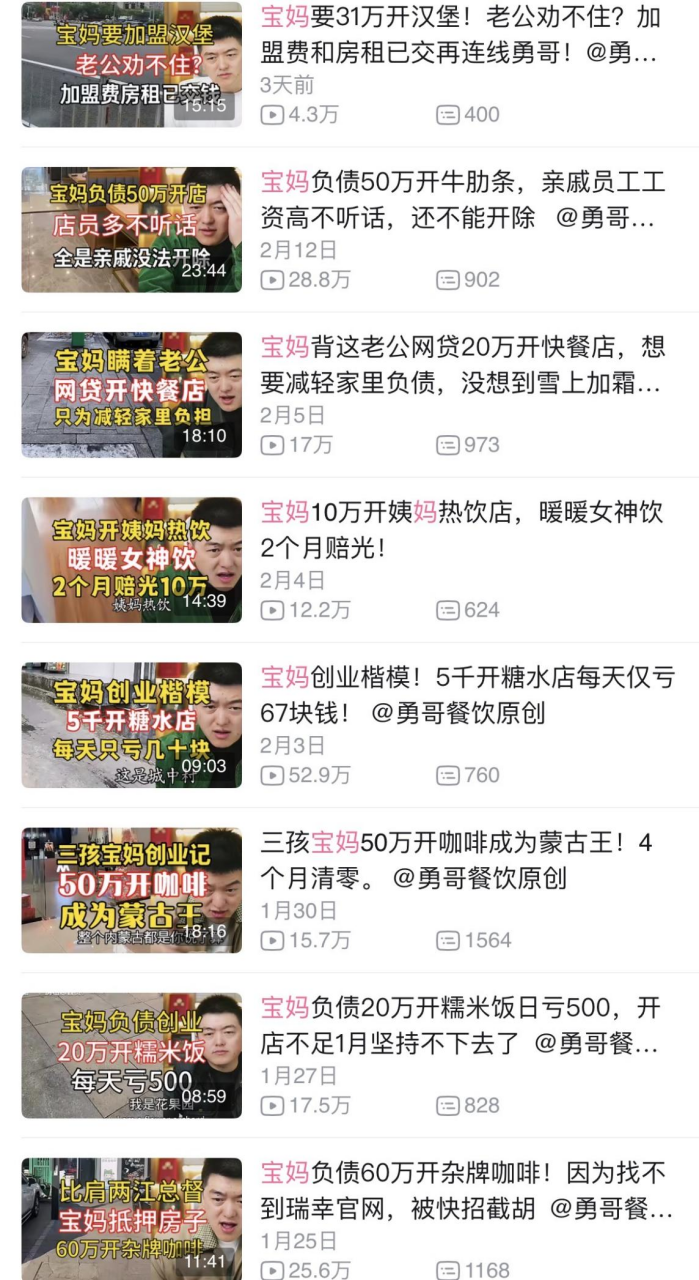Open the 三孩宝妈50万开咖啡 video
Screen dimensions: 699x1280
(x=131, y=889)
